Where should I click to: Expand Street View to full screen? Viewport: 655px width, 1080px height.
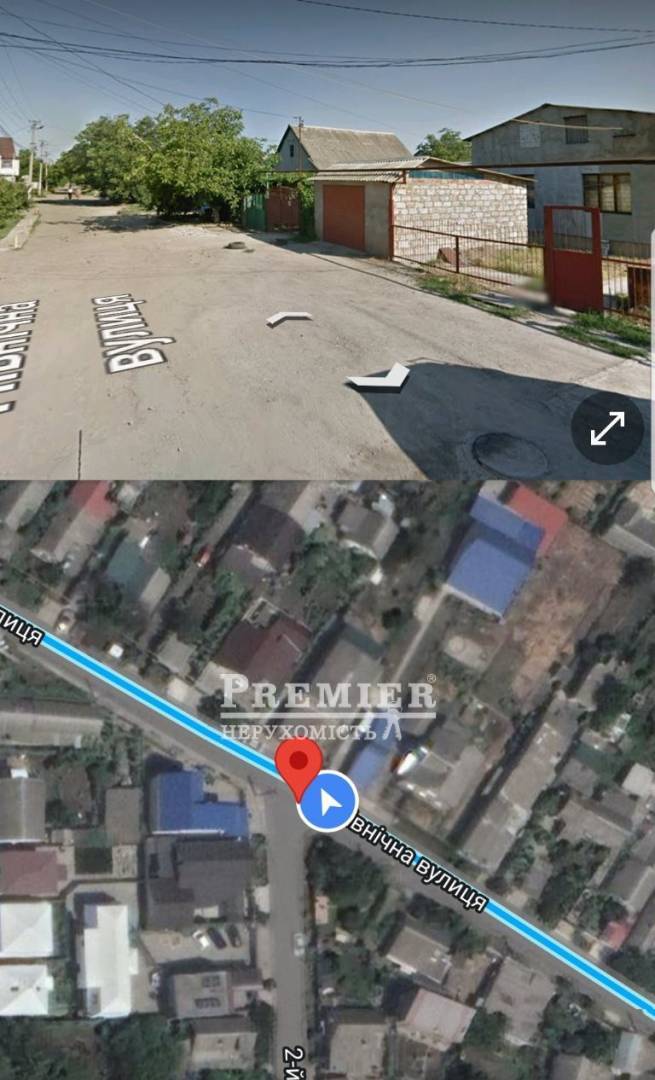(607, 428)
